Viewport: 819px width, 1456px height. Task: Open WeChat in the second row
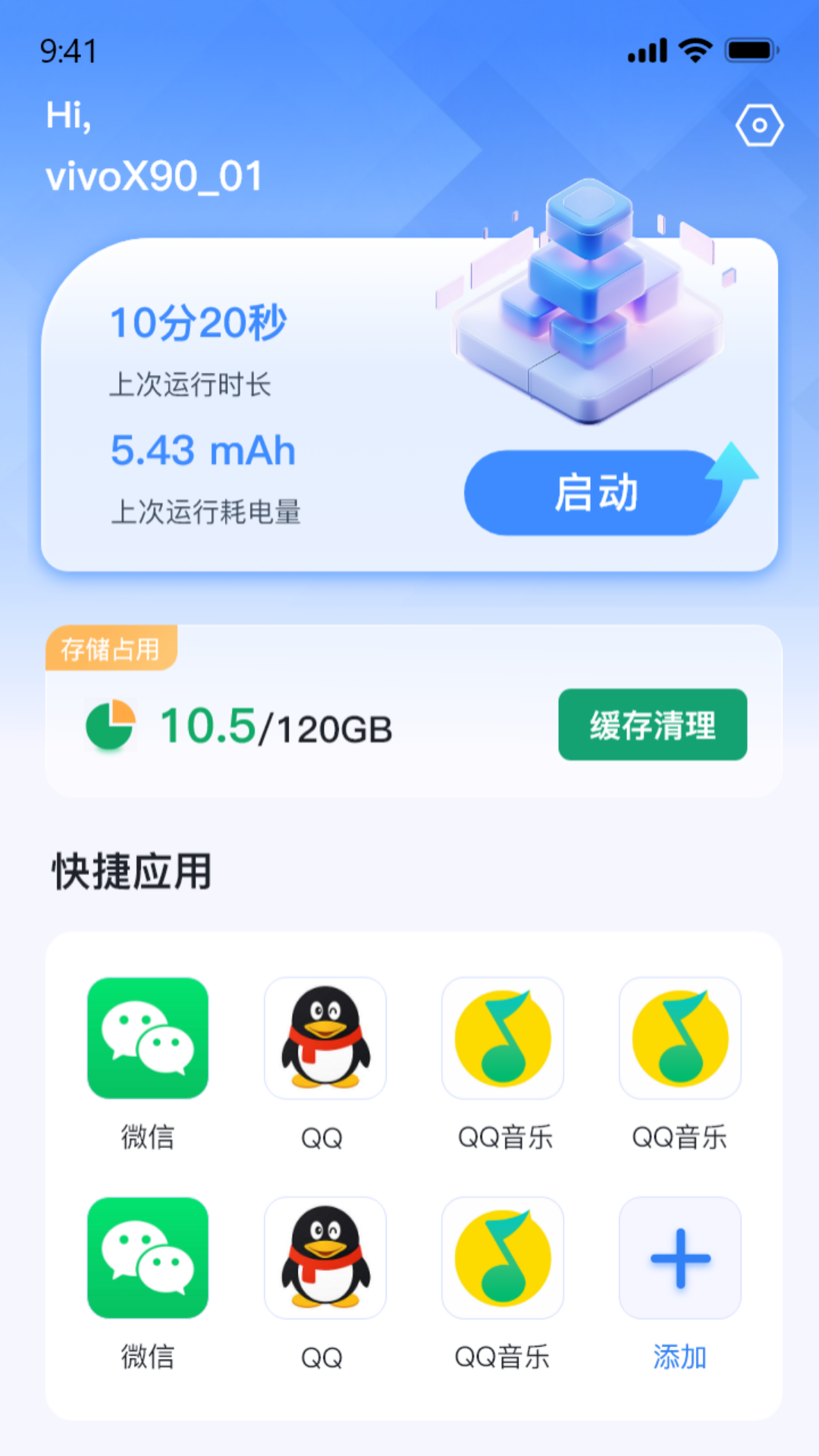[x=148, y=1257]
